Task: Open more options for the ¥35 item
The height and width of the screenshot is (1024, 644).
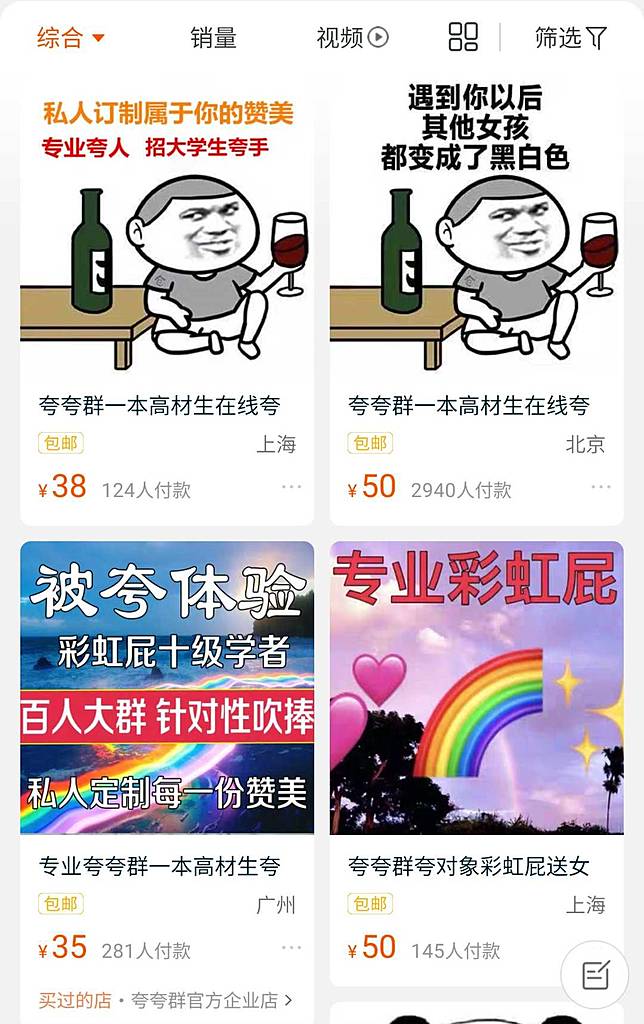Action: [291, 947]
